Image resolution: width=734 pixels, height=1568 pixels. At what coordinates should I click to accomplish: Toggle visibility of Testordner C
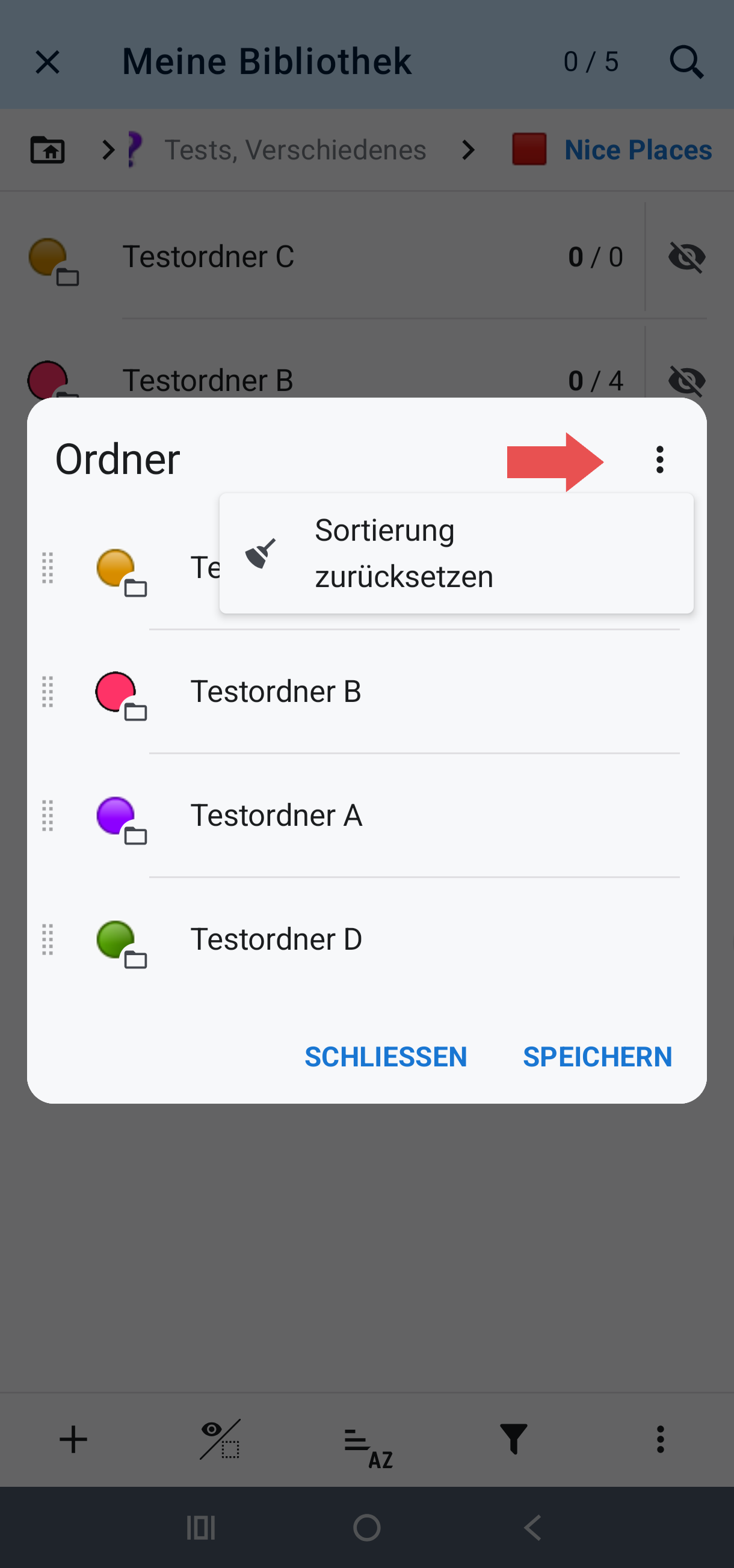686,257
